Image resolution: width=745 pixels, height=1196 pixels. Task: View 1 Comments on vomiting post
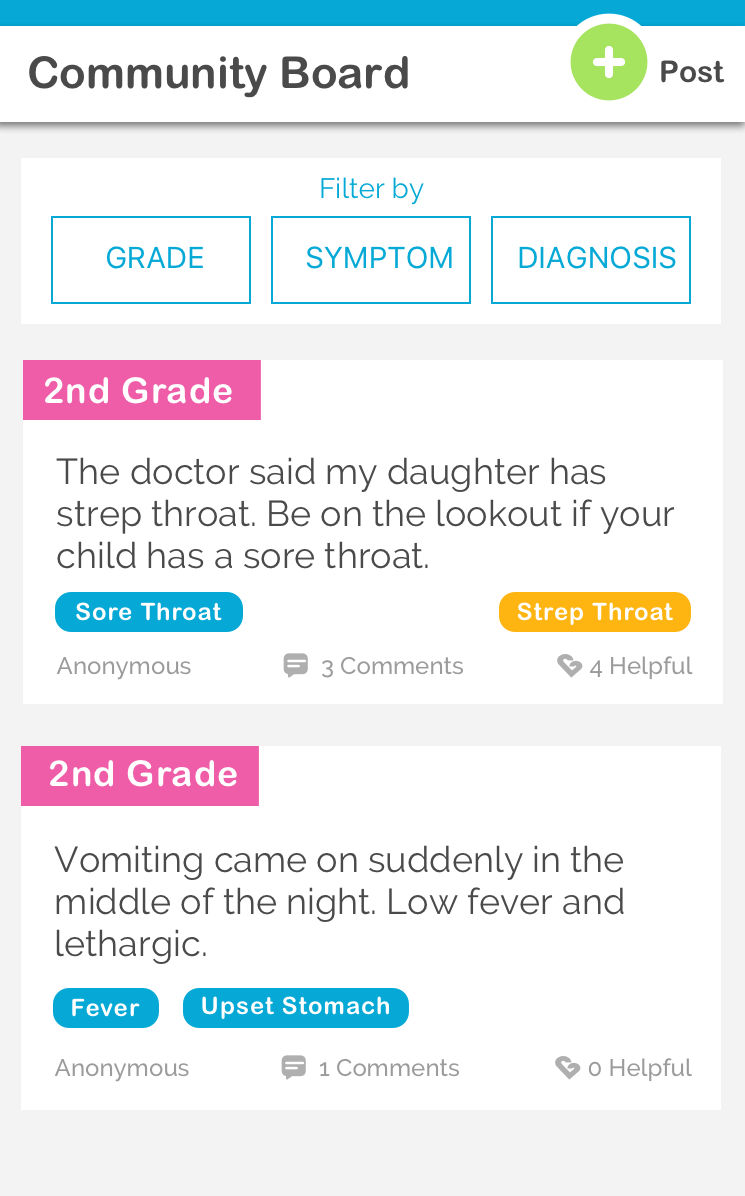pyautogui.click(x=370, y=1068)
